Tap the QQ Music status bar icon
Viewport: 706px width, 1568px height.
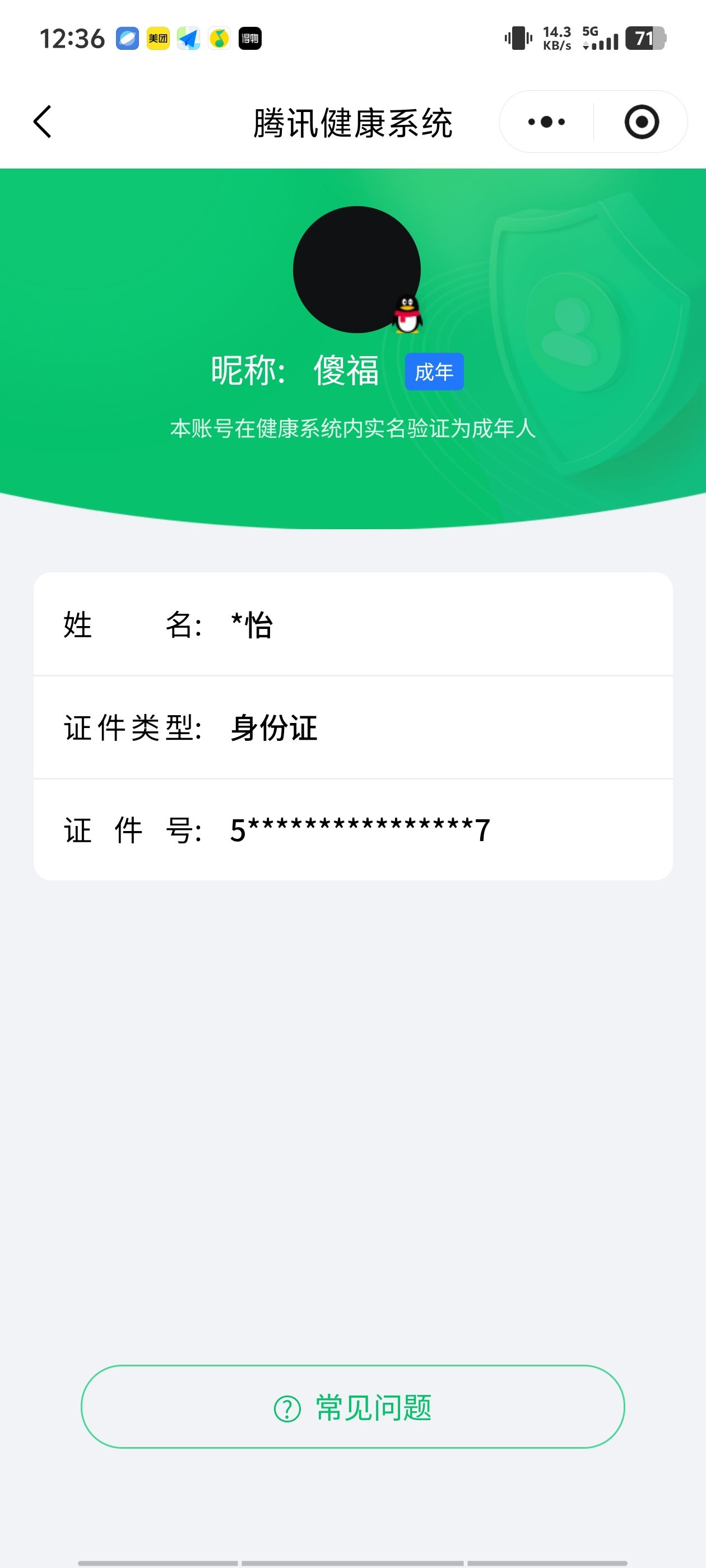pos(219,38)
